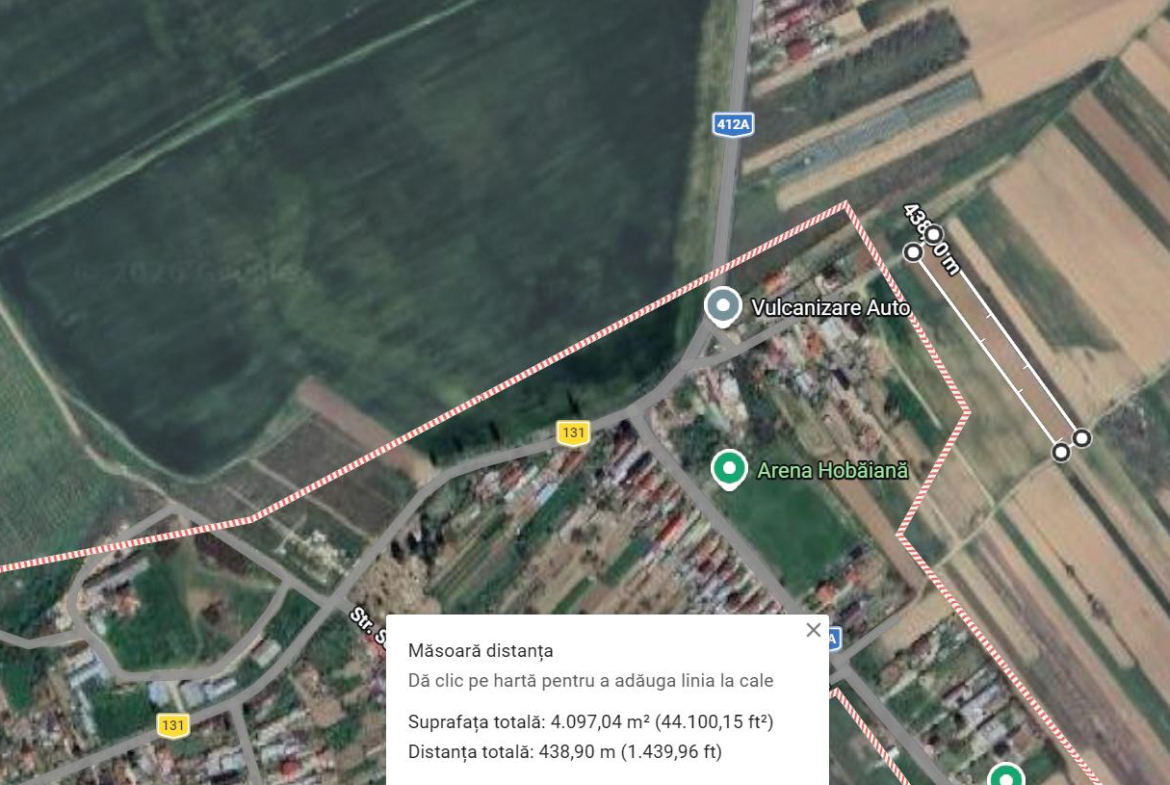The width and height of the screenshot is (1170, 785).
Task: Open the Arena Hobăiană place marker
Action: tap(729, 470)
